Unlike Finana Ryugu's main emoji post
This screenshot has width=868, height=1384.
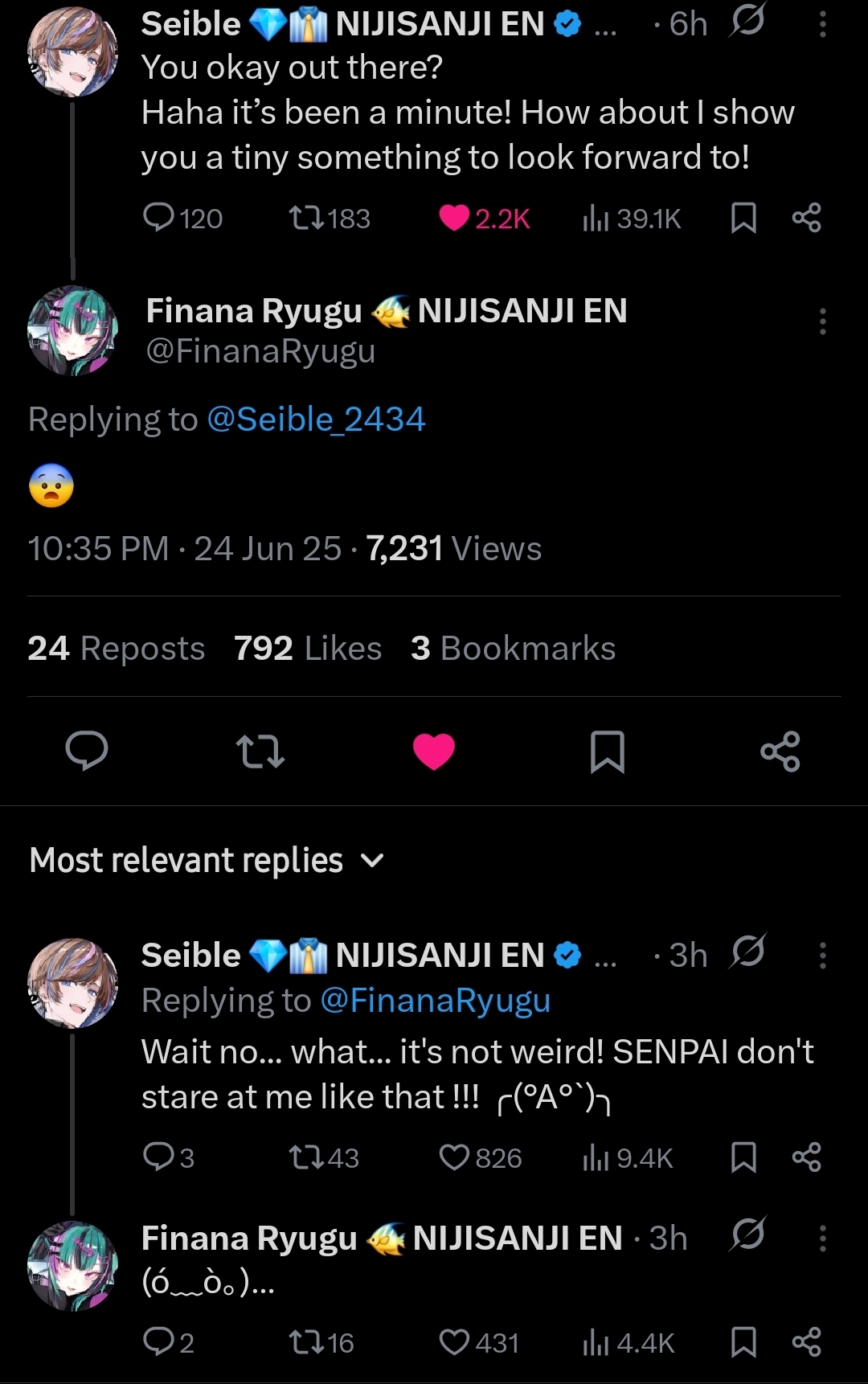tap(434, 751)
